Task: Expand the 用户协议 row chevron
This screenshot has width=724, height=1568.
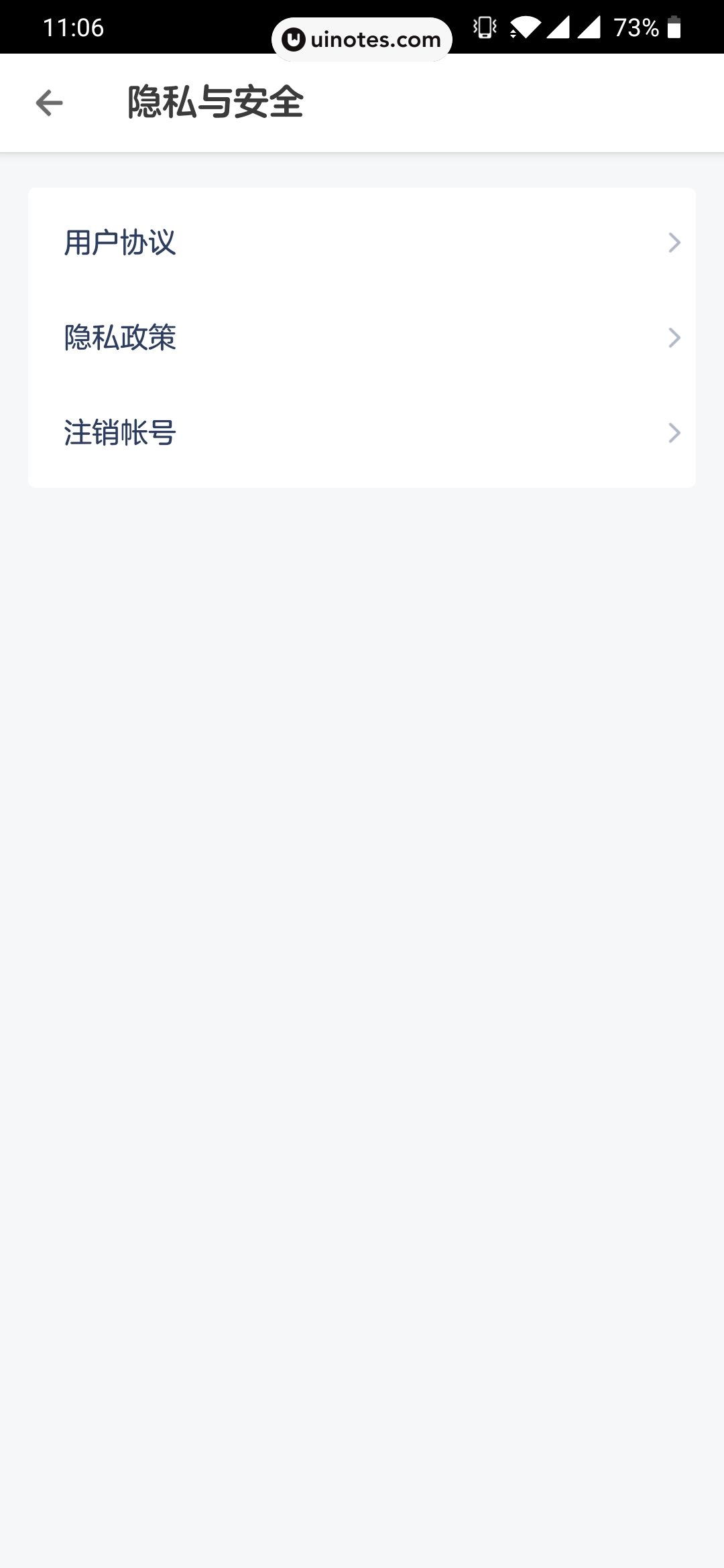Action: tap(674, 243)
